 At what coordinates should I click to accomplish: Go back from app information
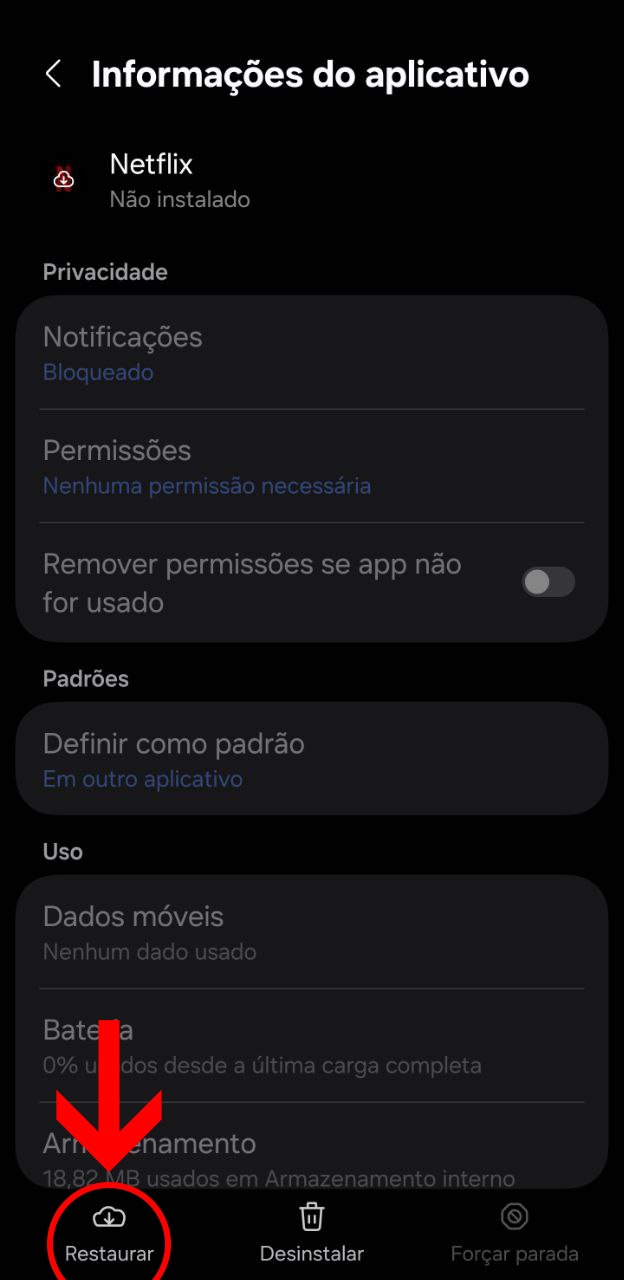(x=54, y=74)
